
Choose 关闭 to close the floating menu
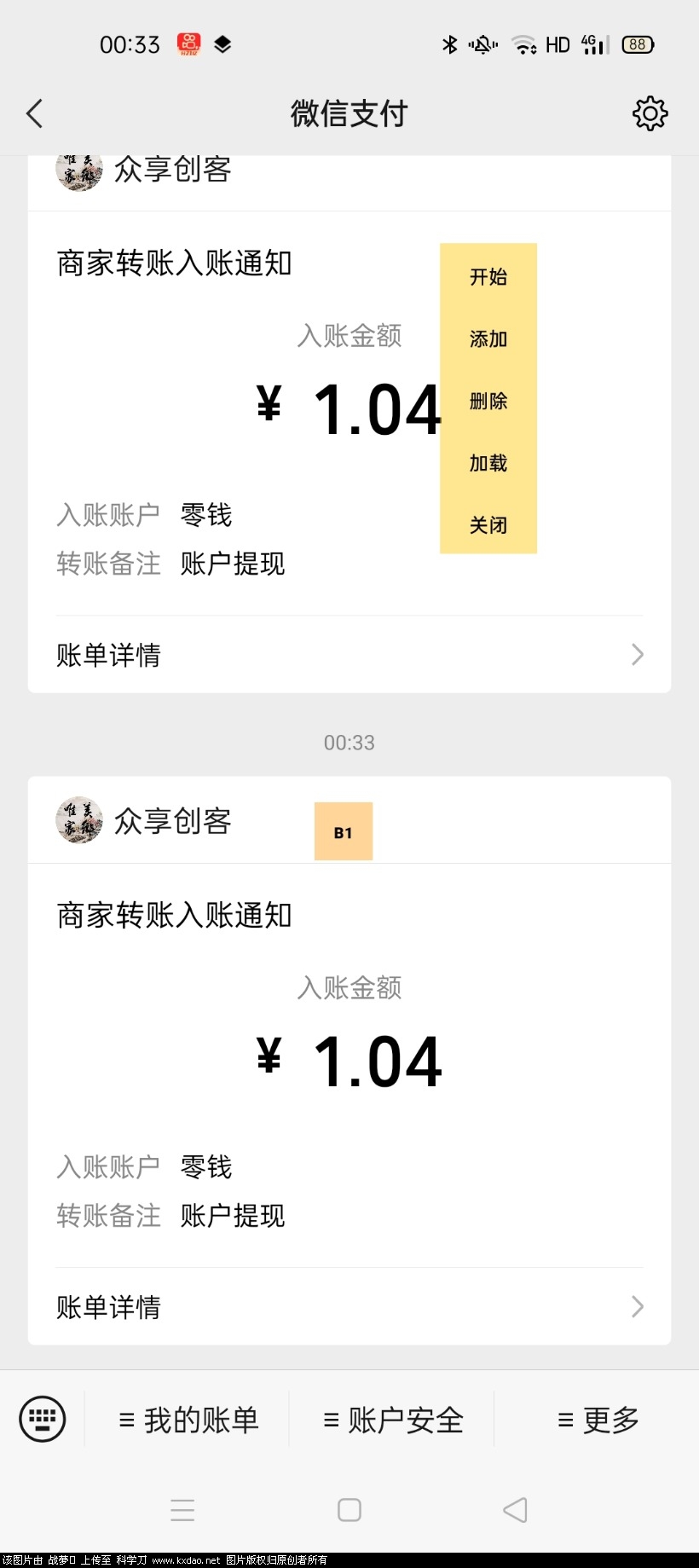(x=488, y=526)
